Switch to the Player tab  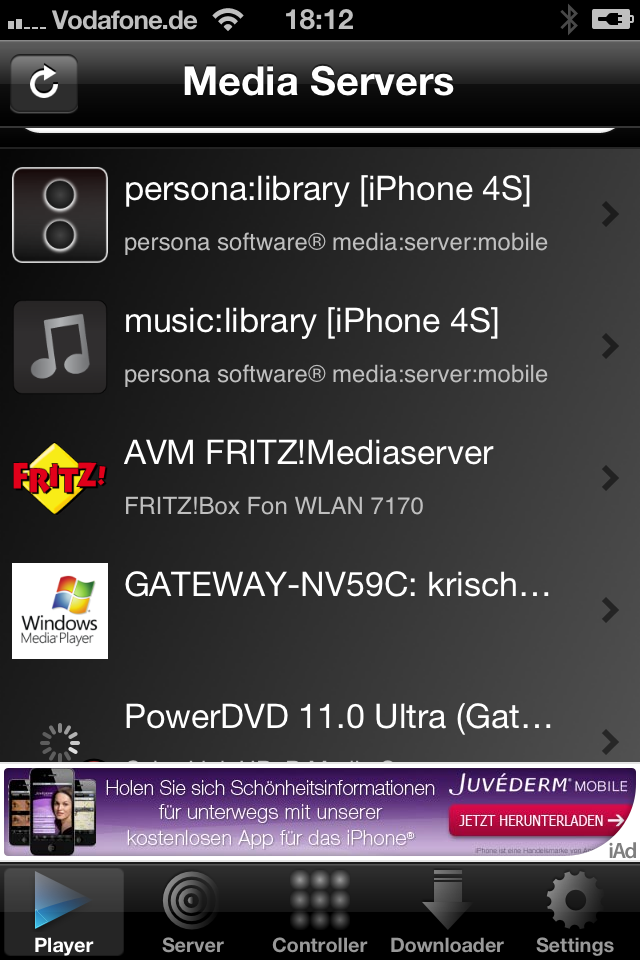(x=64, y=911)
